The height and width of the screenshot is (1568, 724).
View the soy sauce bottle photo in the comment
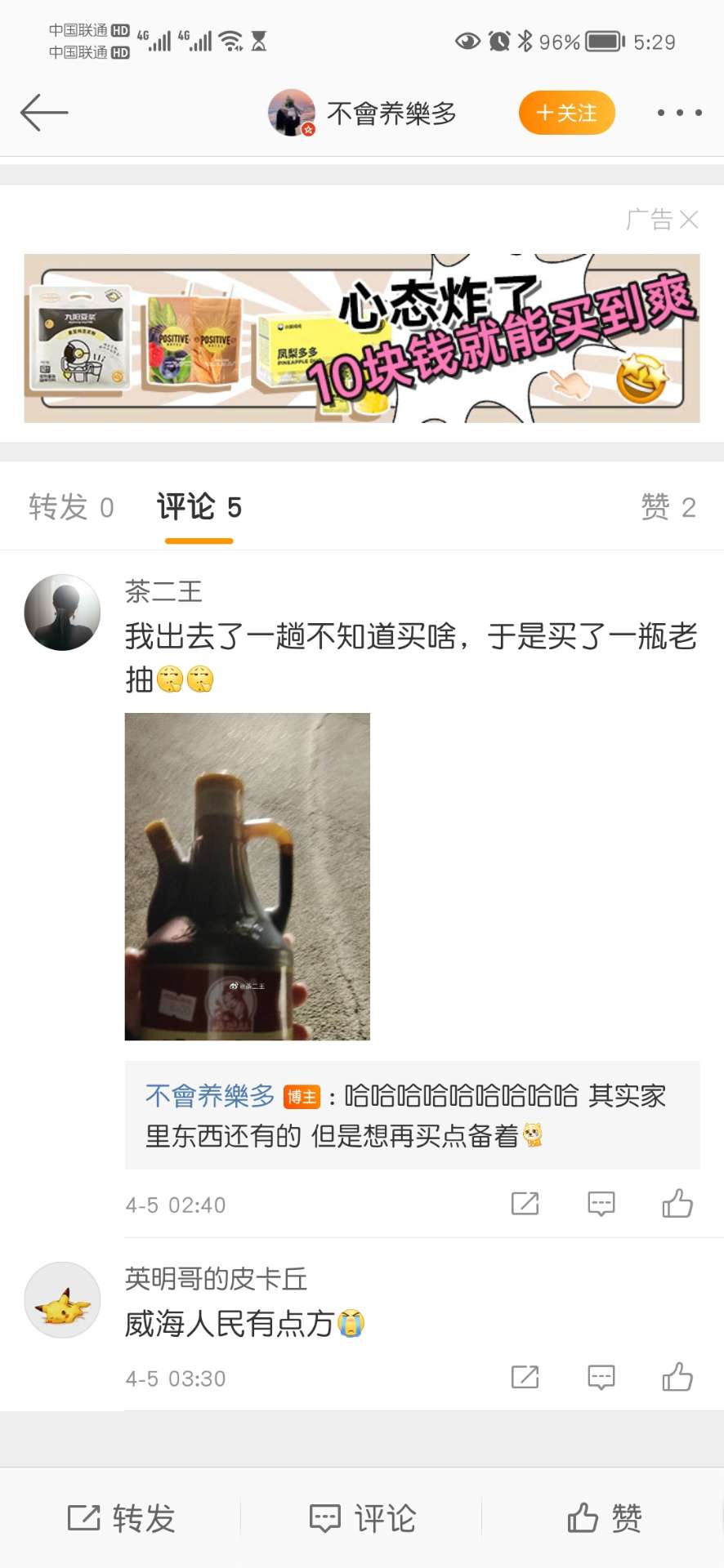tap(247, 876)
